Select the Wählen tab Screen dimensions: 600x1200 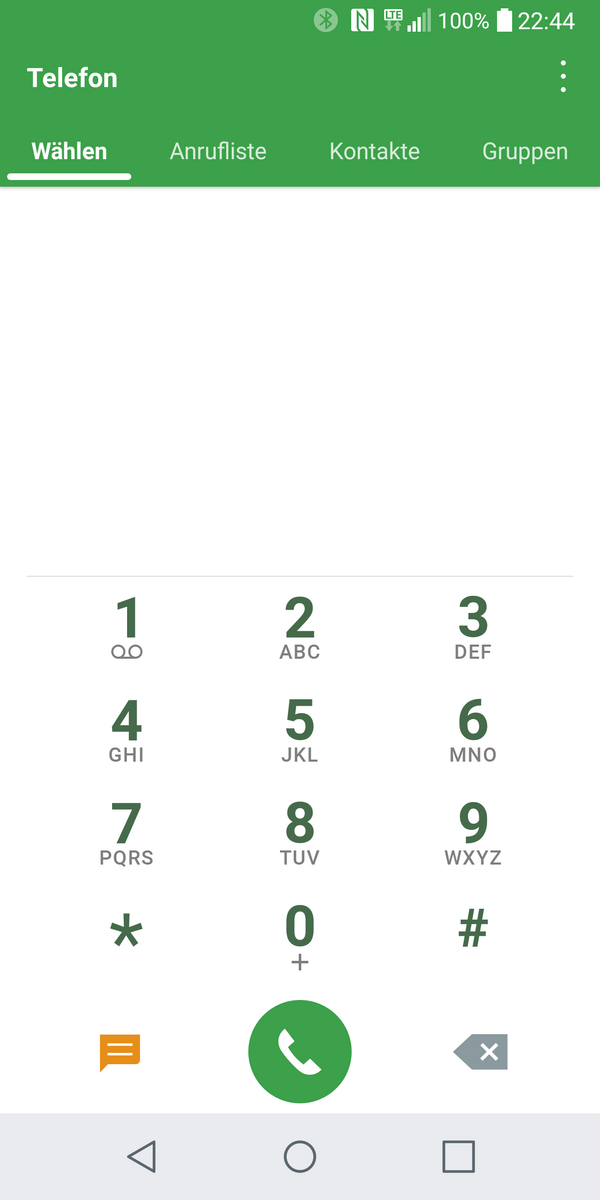[x=69, y=152]
